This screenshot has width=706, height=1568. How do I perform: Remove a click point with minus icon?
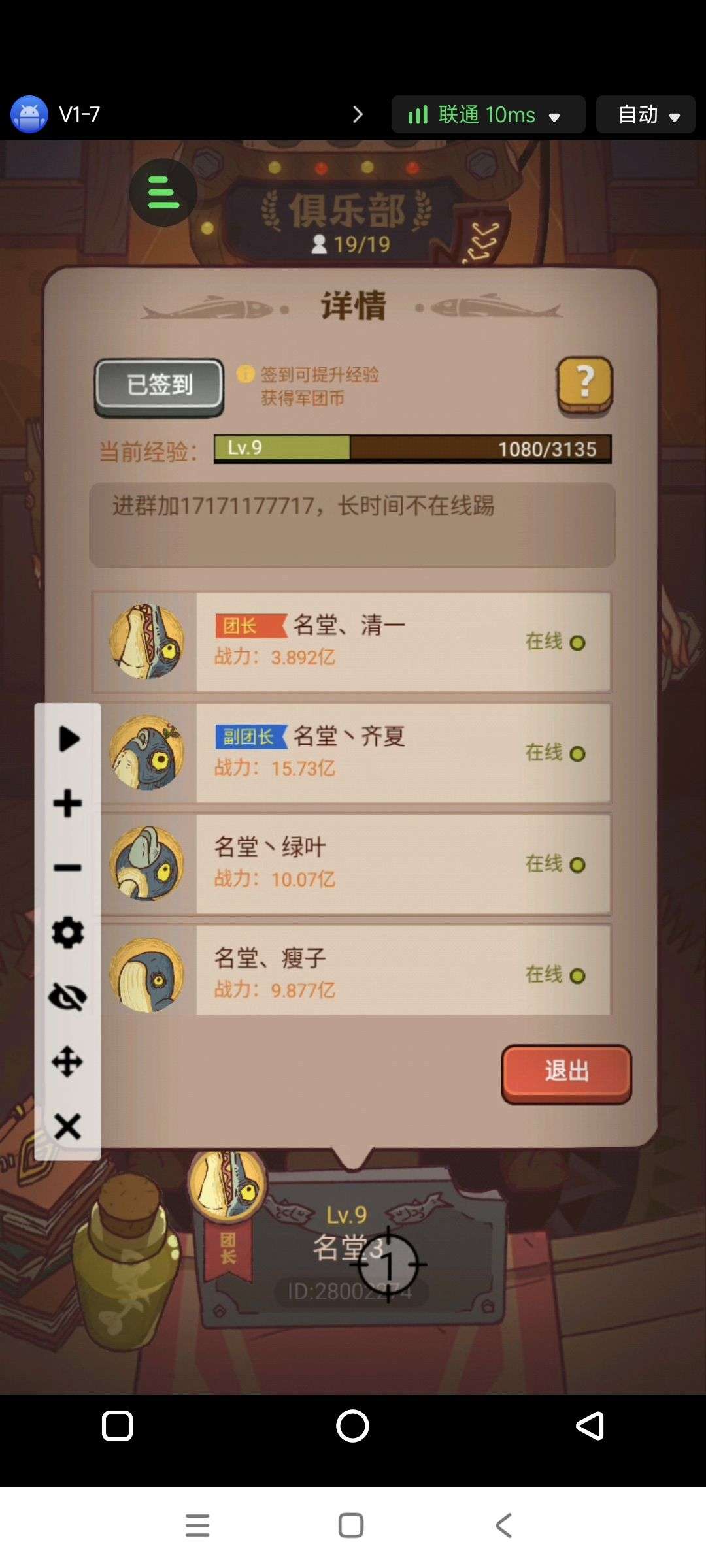[x=68, y=868]
